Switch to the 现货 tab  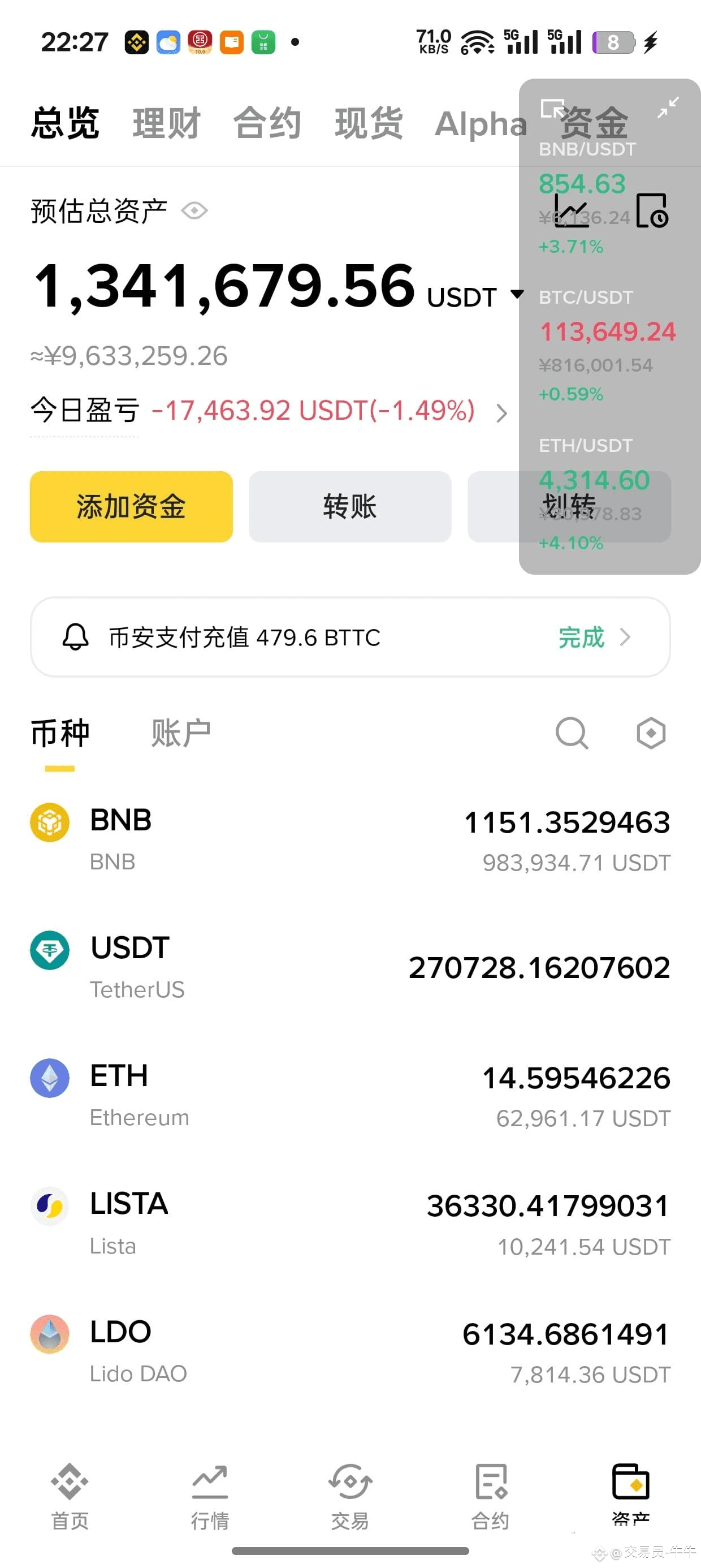(368, 123)
